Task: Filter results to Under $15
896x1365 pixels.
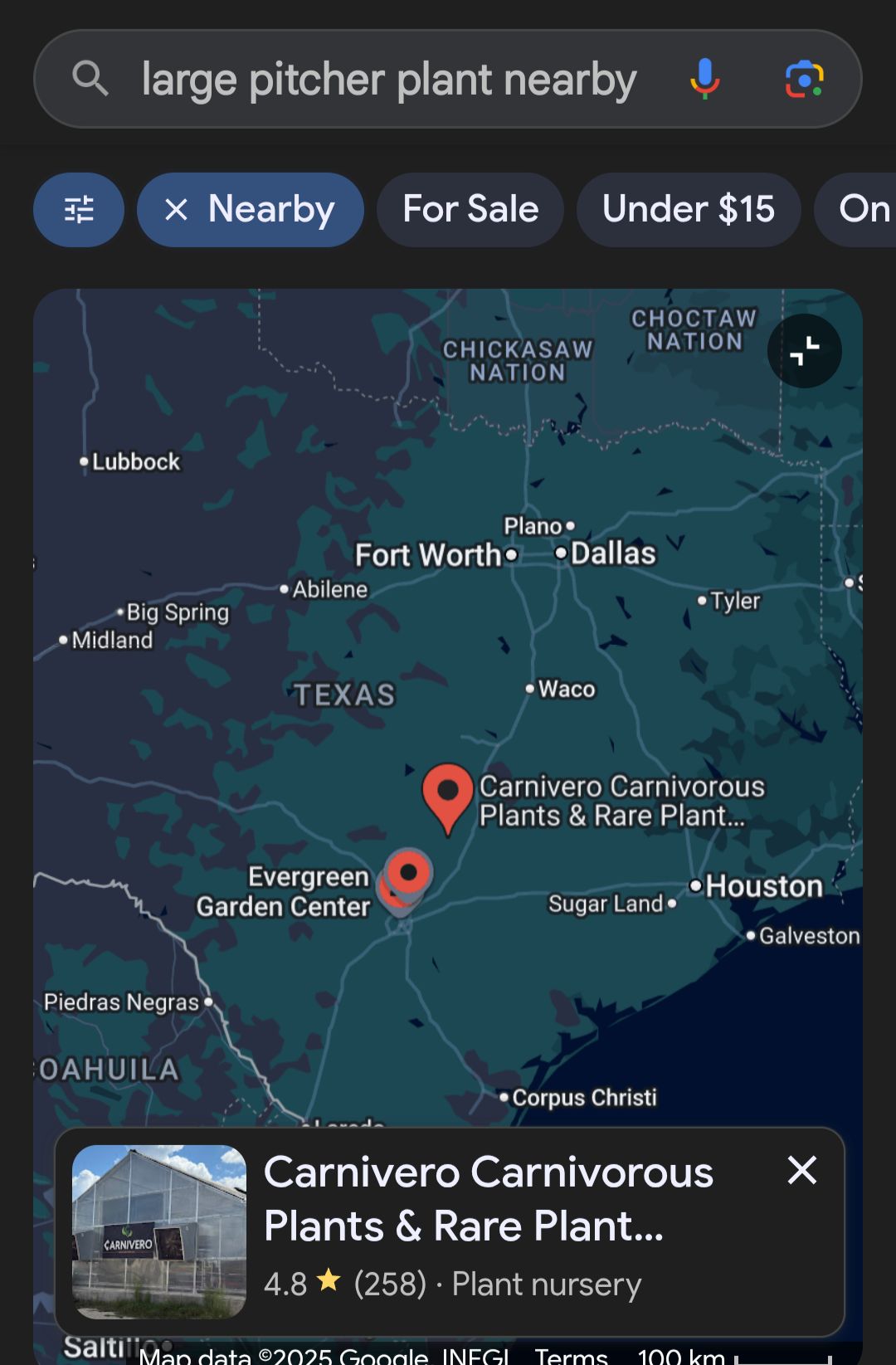Action: [689, 209]
